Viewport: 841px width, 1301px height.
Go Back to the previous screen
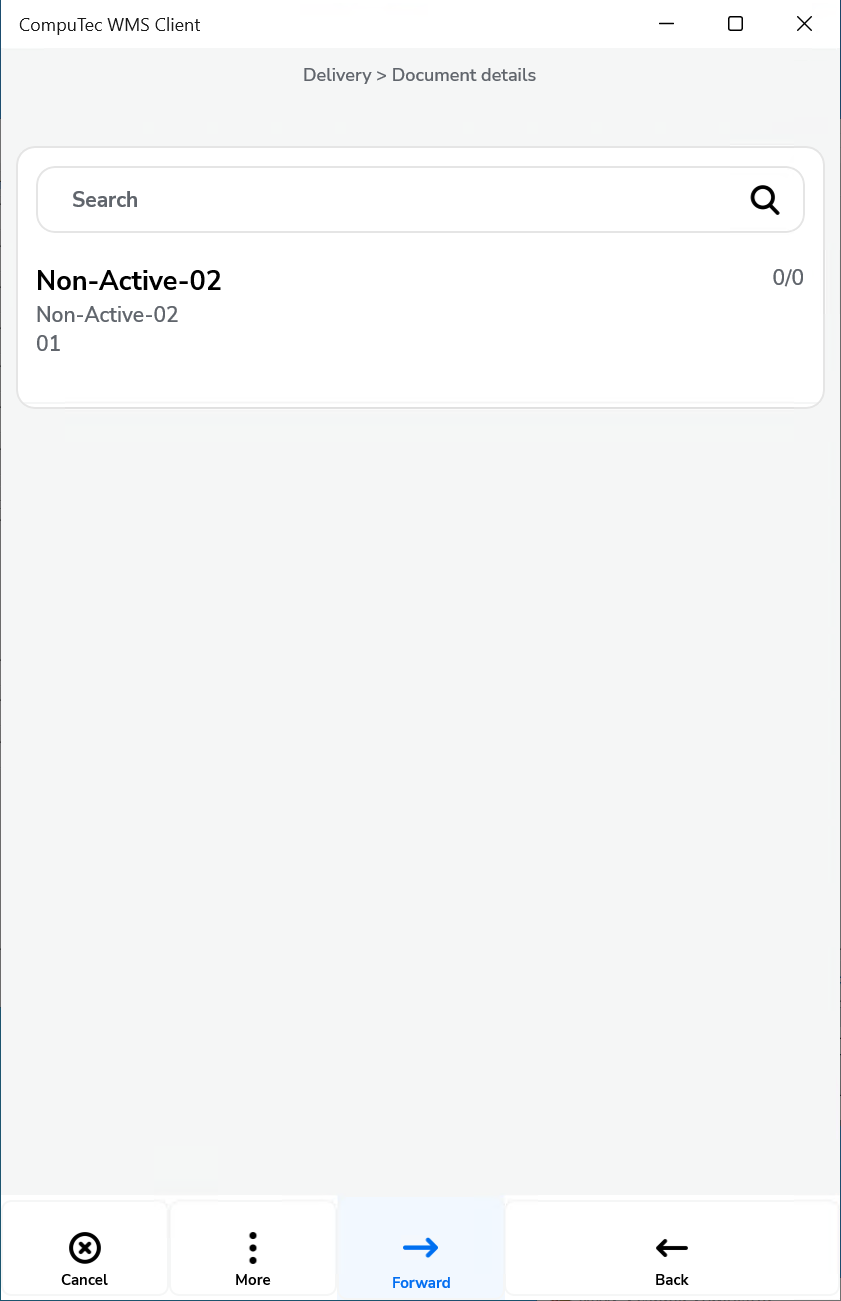click(x=672, y=1258)
